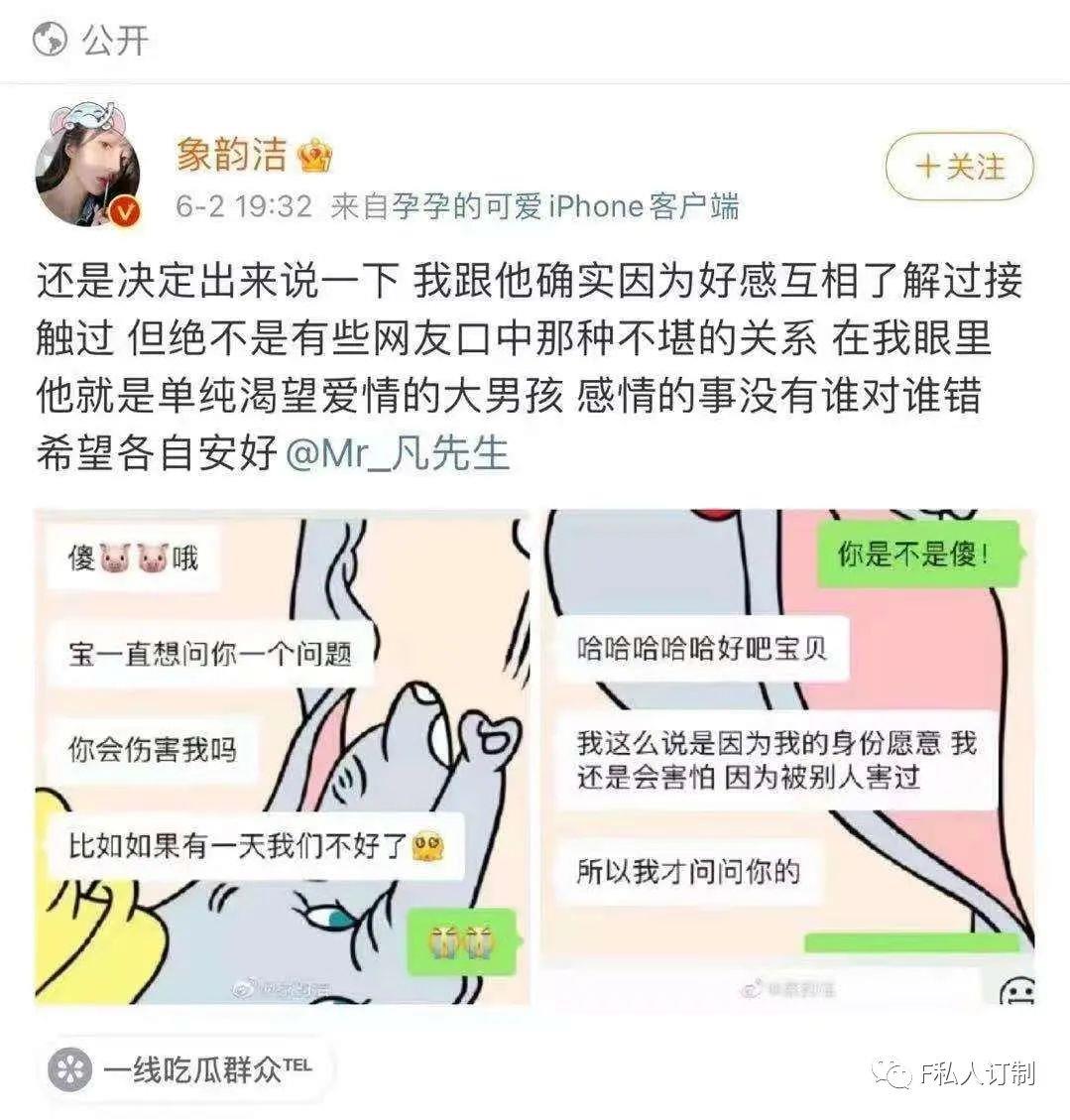
Task: Open the username 象韵洁
Action: 232,155
